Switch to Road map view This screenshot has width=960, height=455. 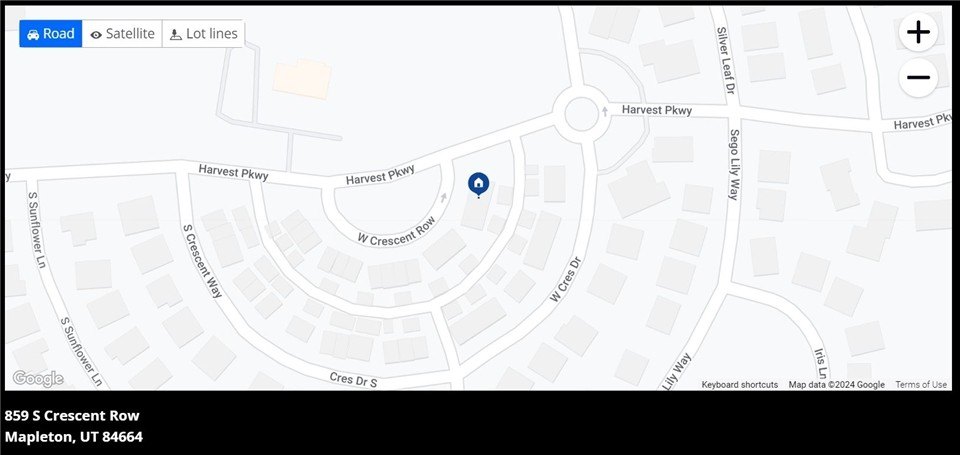(x=50, y=34)
